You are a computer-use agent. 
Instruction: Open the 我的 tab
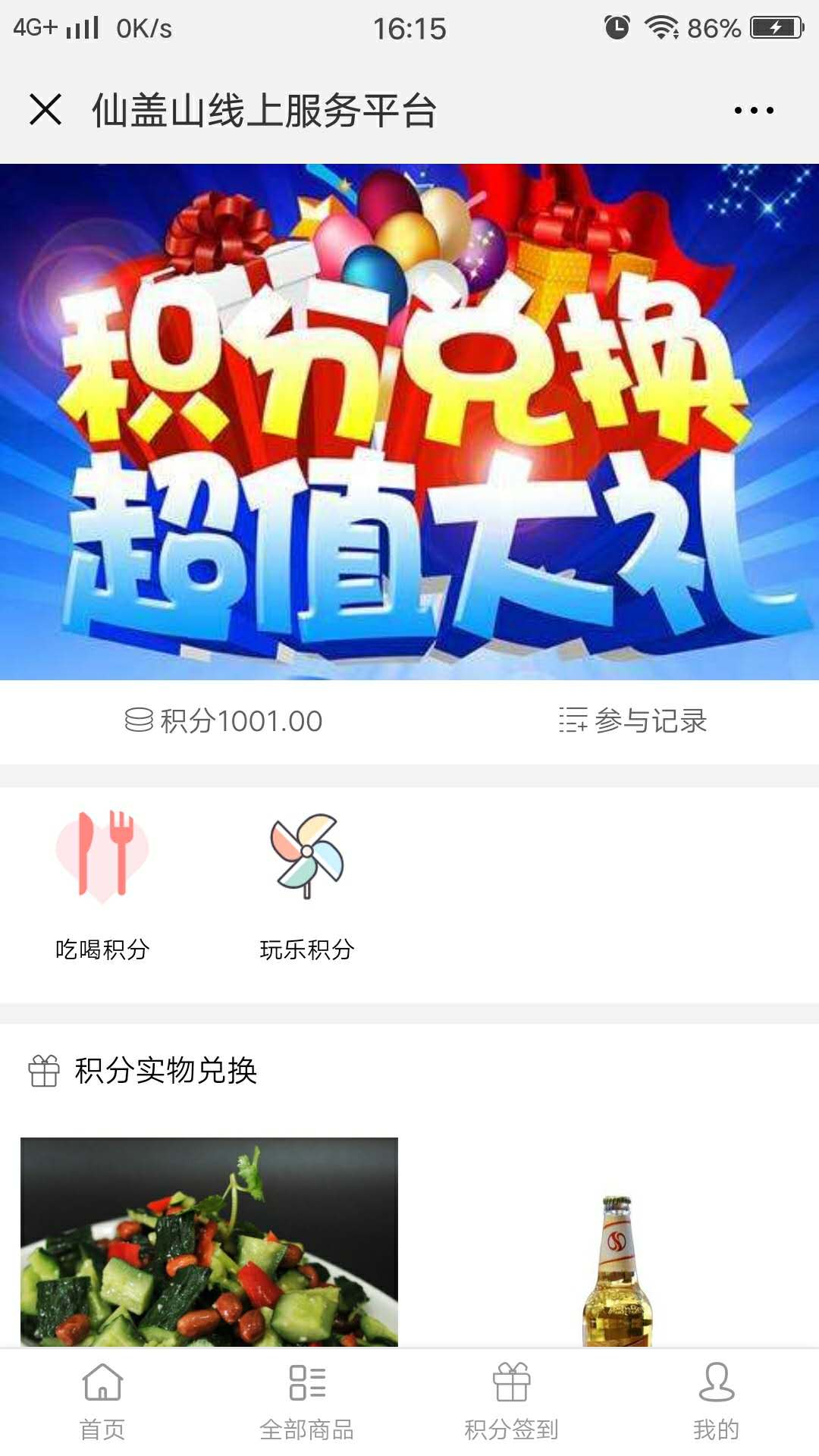click(717, 1401)
